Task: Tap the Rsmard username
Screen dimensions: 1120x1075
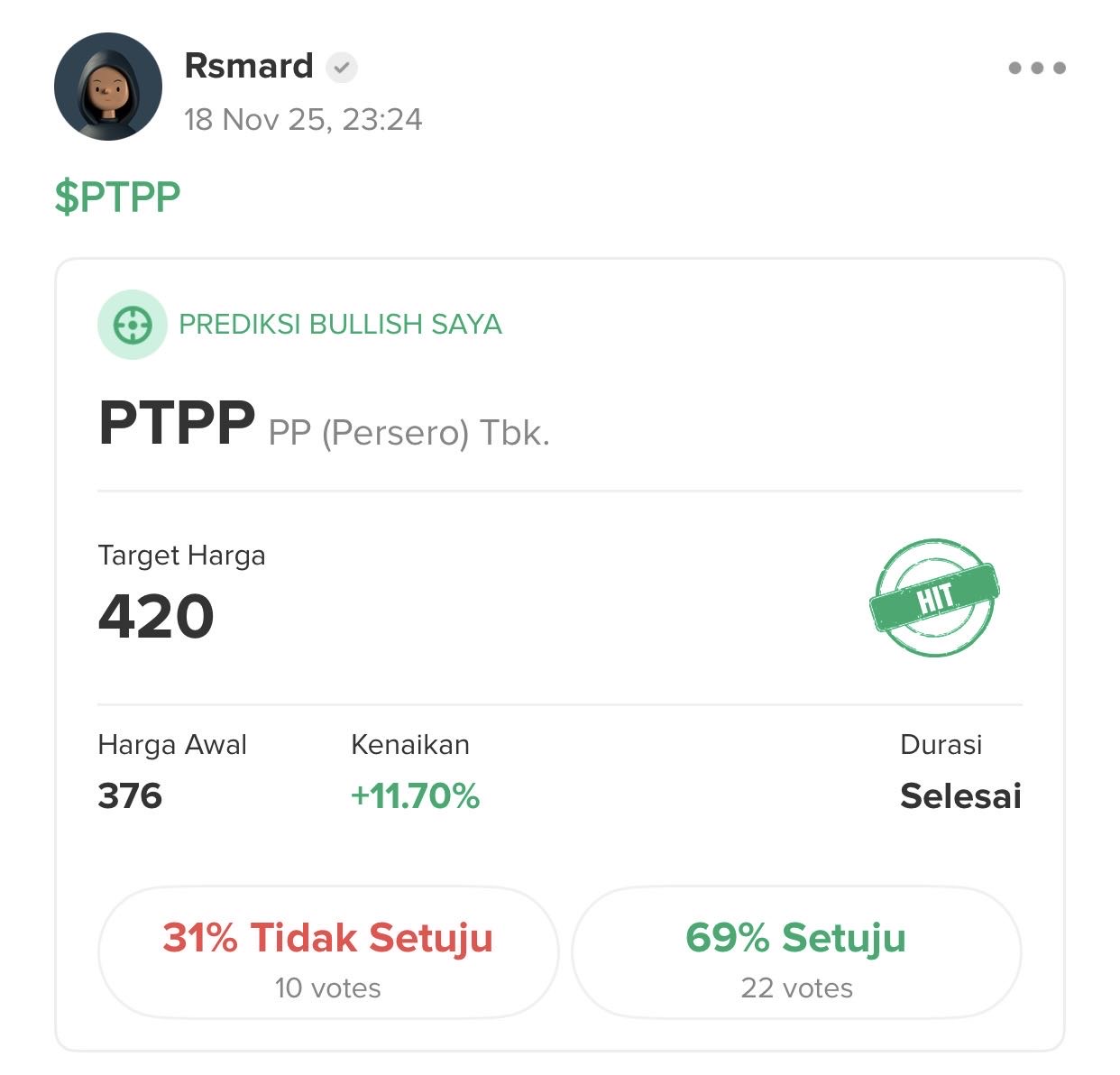Action: 249,66
